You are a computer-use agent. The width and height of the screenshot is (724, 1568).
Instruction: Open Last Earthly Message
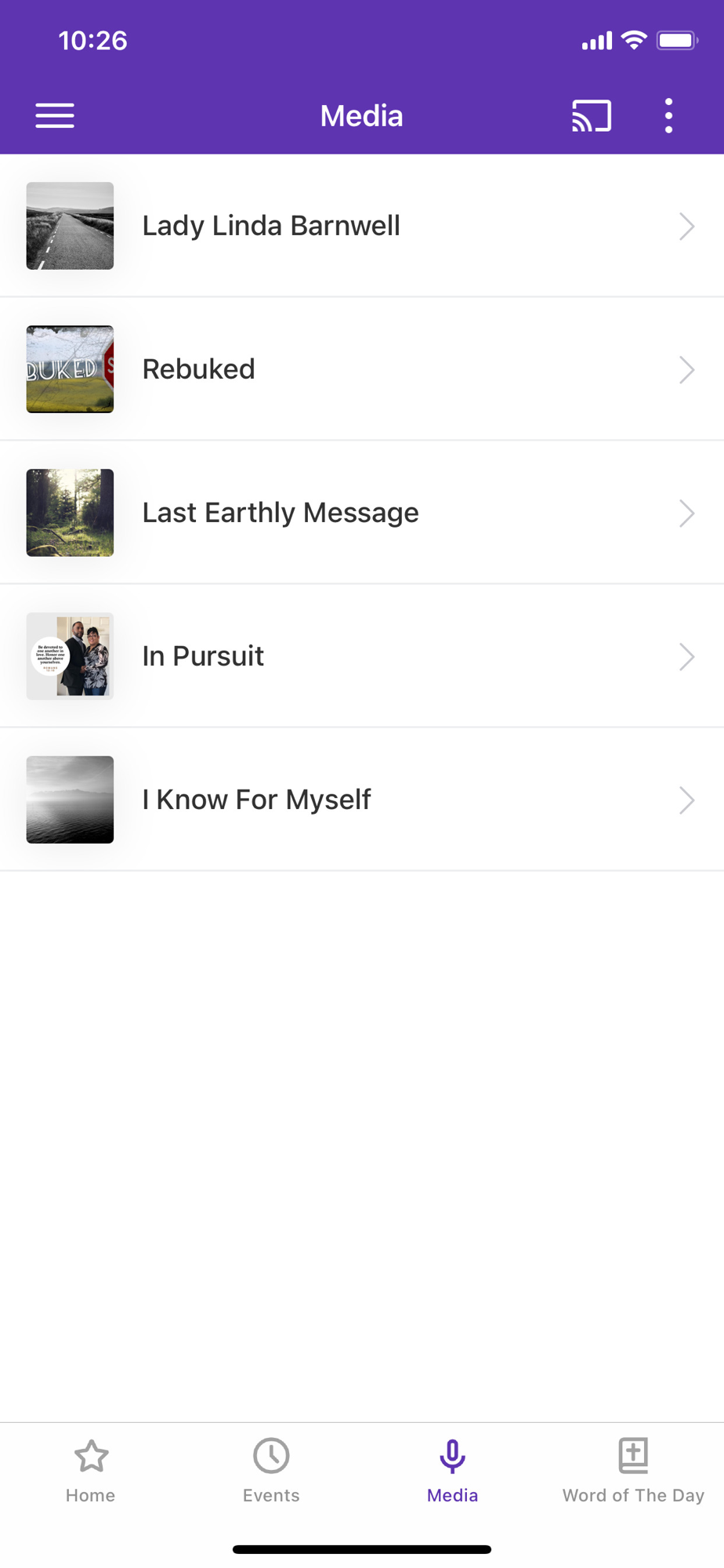point(361,513)
